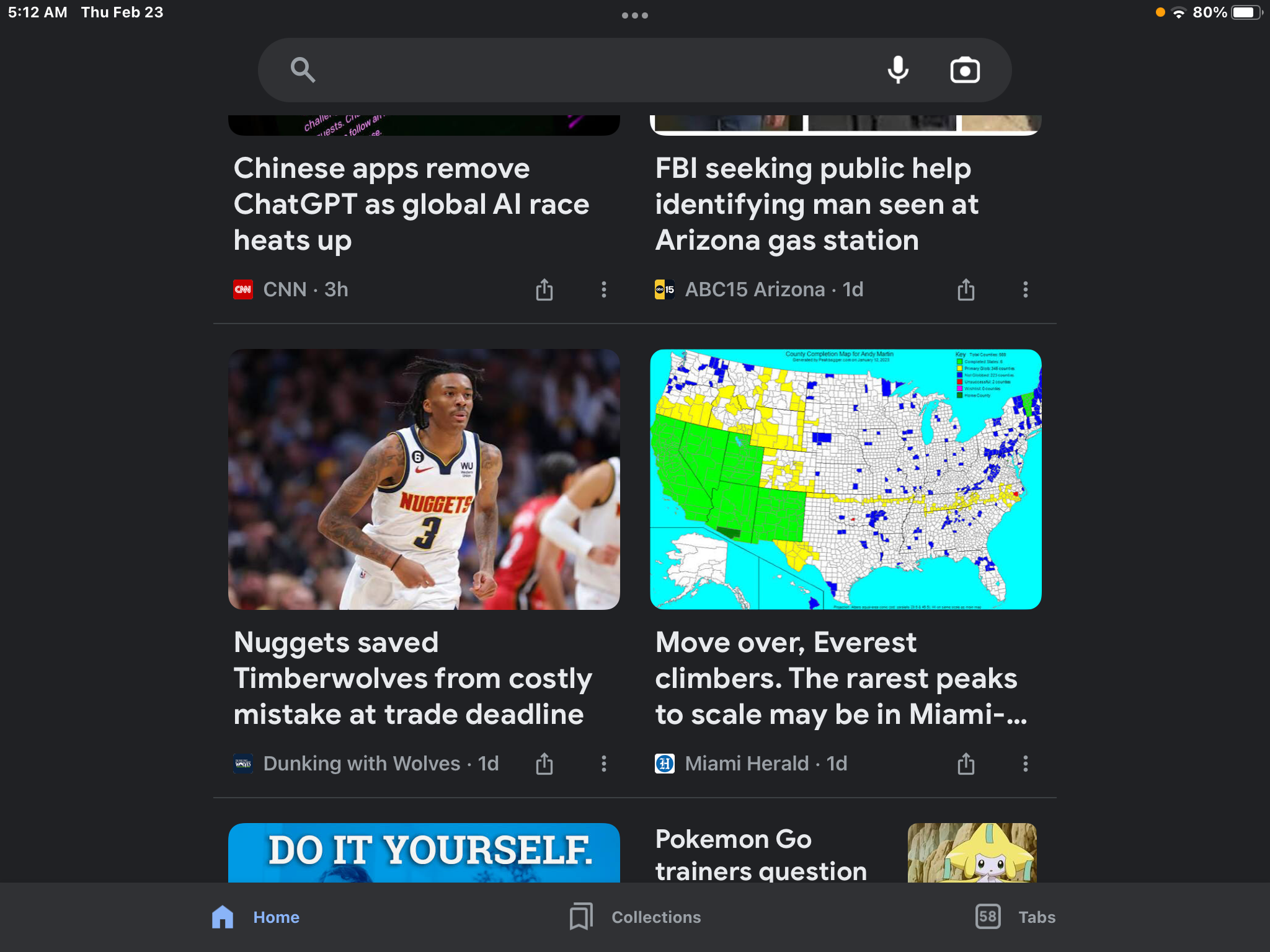1270x952 pixels.
Task: Share the Miami Herald article
Action: click(966, 764)
